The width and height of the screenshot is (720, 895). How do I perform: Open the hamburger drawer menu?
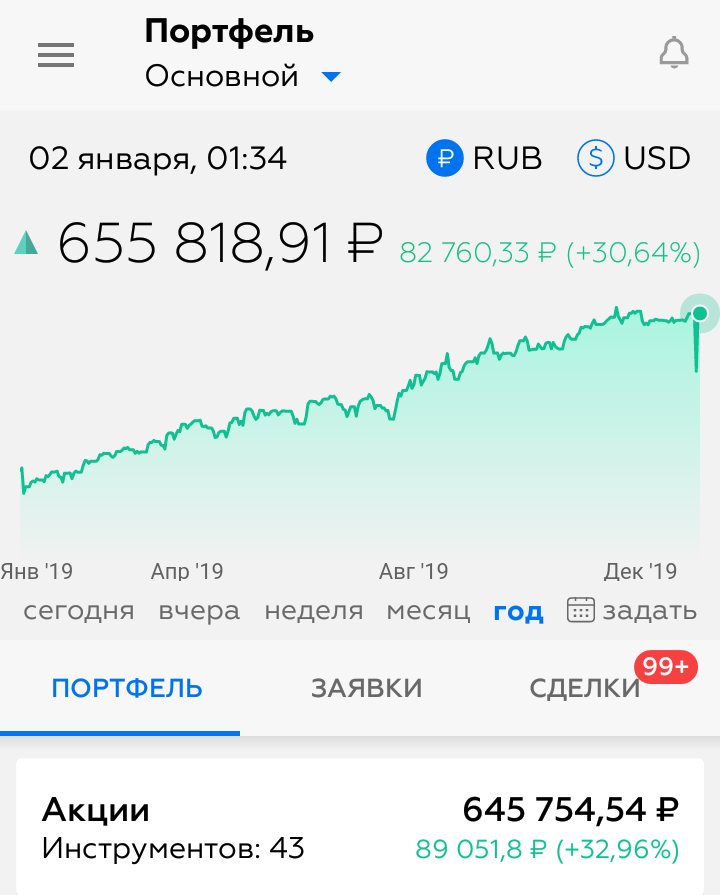click(x=56, y=54)
